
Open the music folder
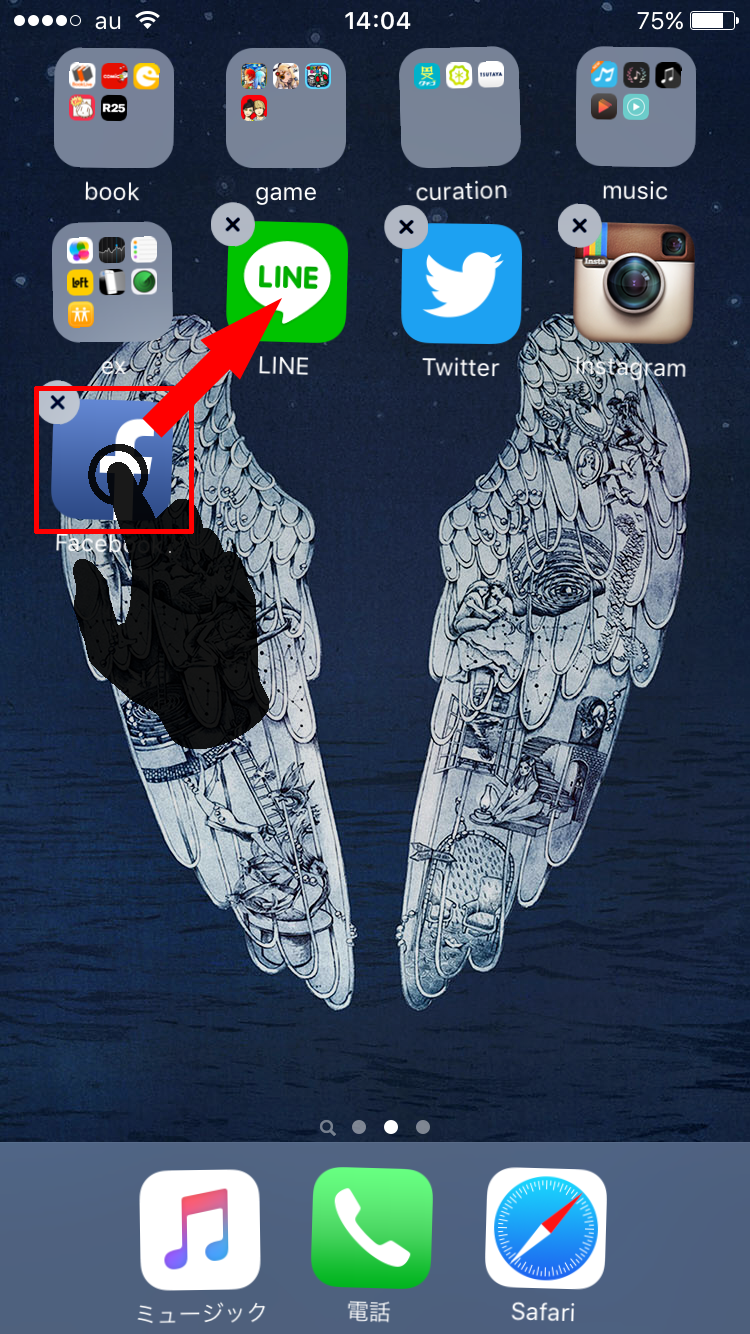pos(635,108)
